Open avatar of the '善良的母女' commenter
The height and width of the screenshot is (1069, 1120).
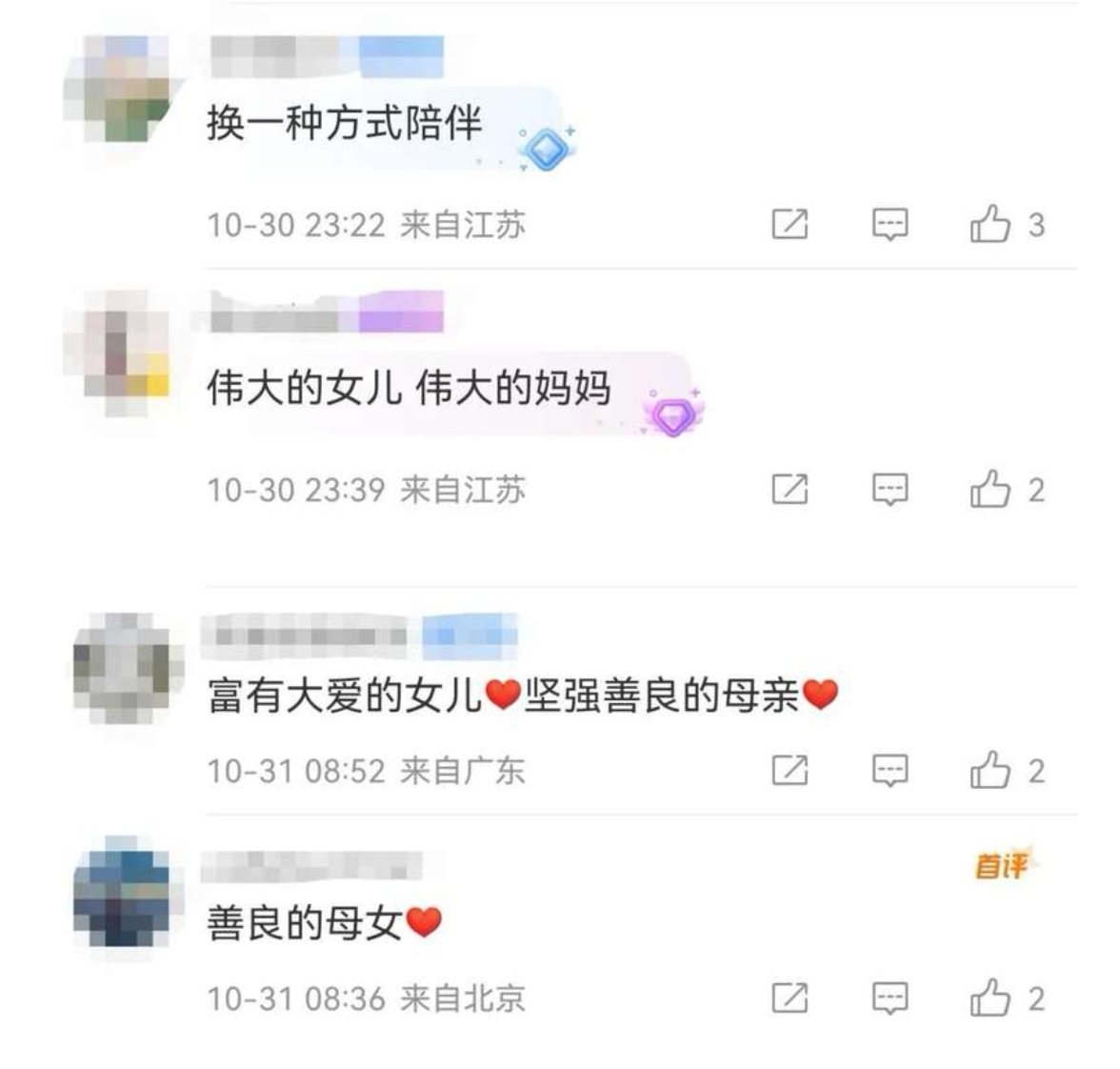(x=122, y=894)
